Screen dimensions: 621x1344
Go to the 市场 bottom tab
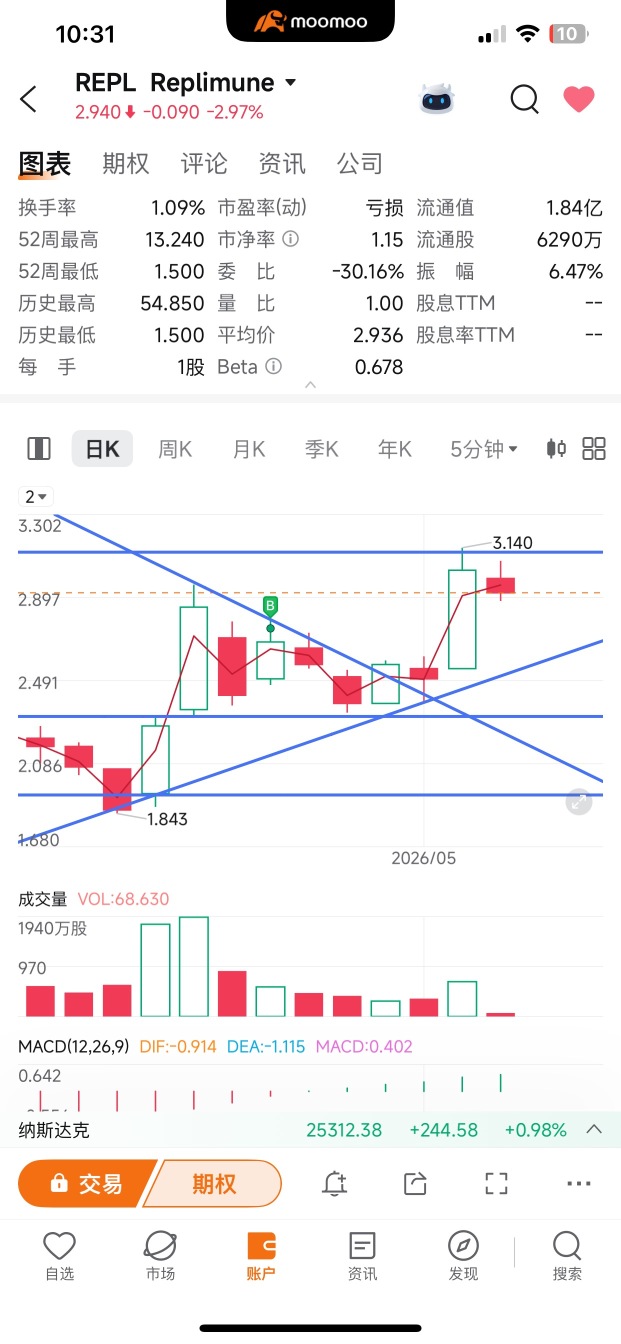click(160, 1256)
